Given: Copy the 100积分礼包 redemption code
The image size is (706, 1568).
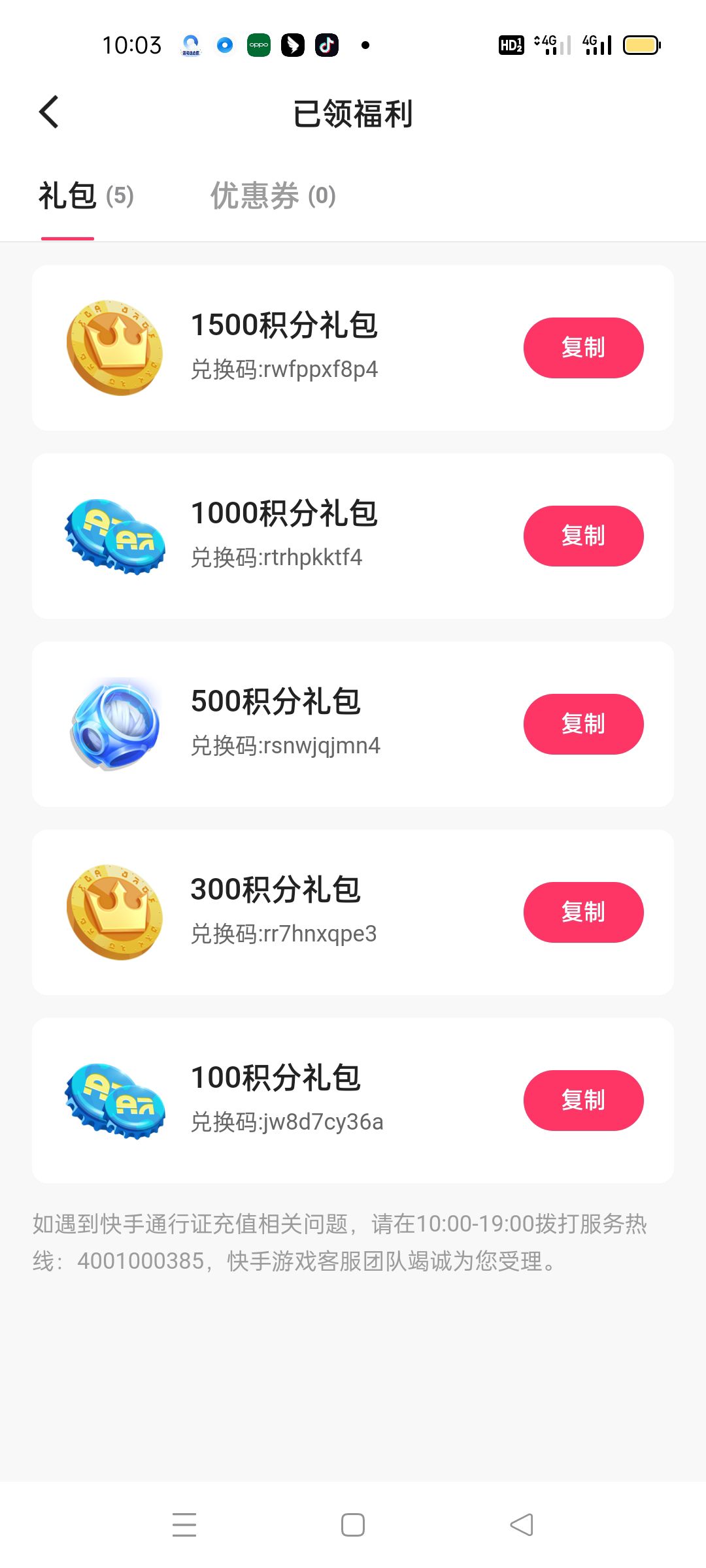Looking at the screenshot, I should point(583,1100).
